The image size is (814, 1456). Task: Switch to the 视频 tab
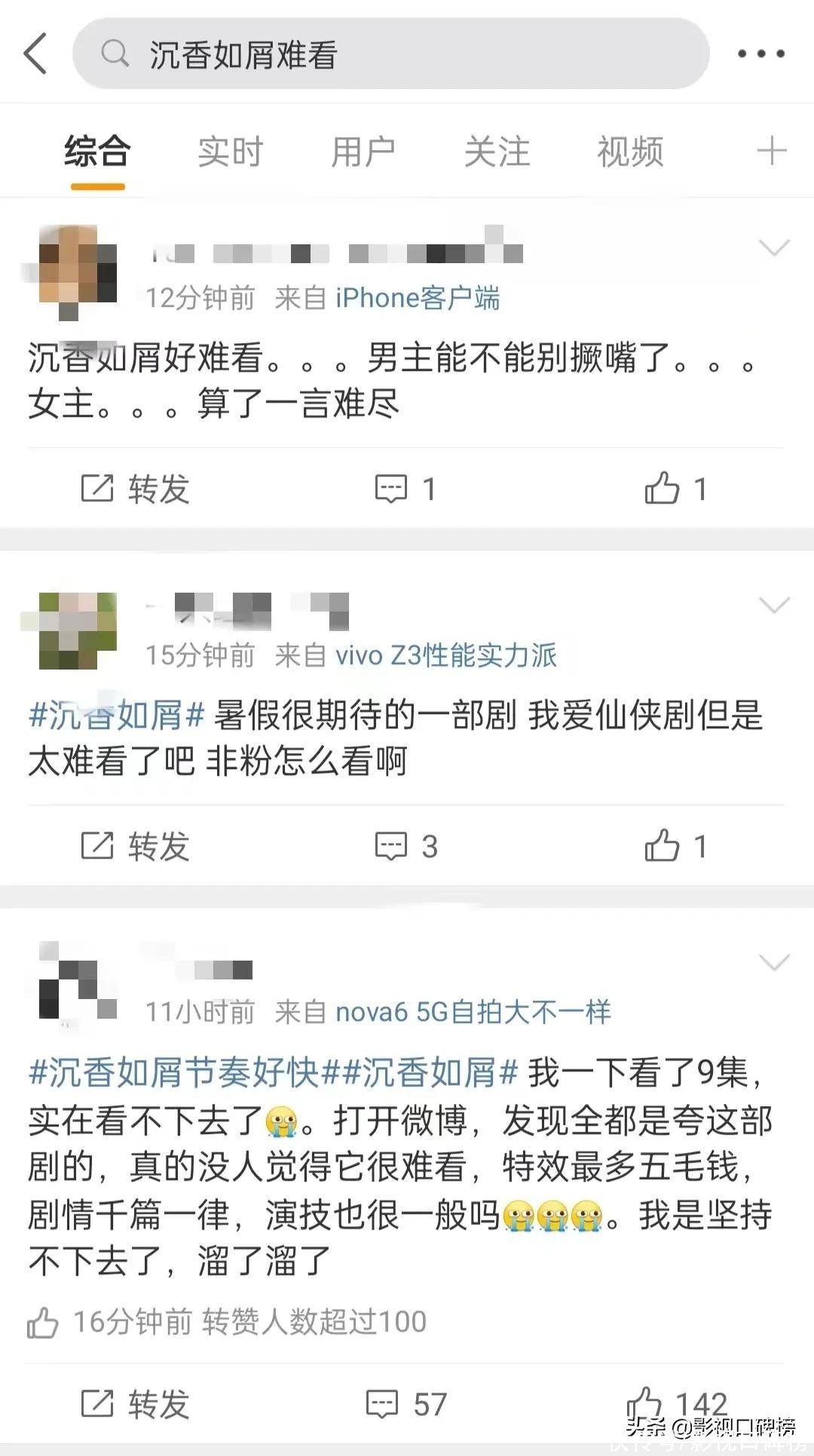[630, 152]
